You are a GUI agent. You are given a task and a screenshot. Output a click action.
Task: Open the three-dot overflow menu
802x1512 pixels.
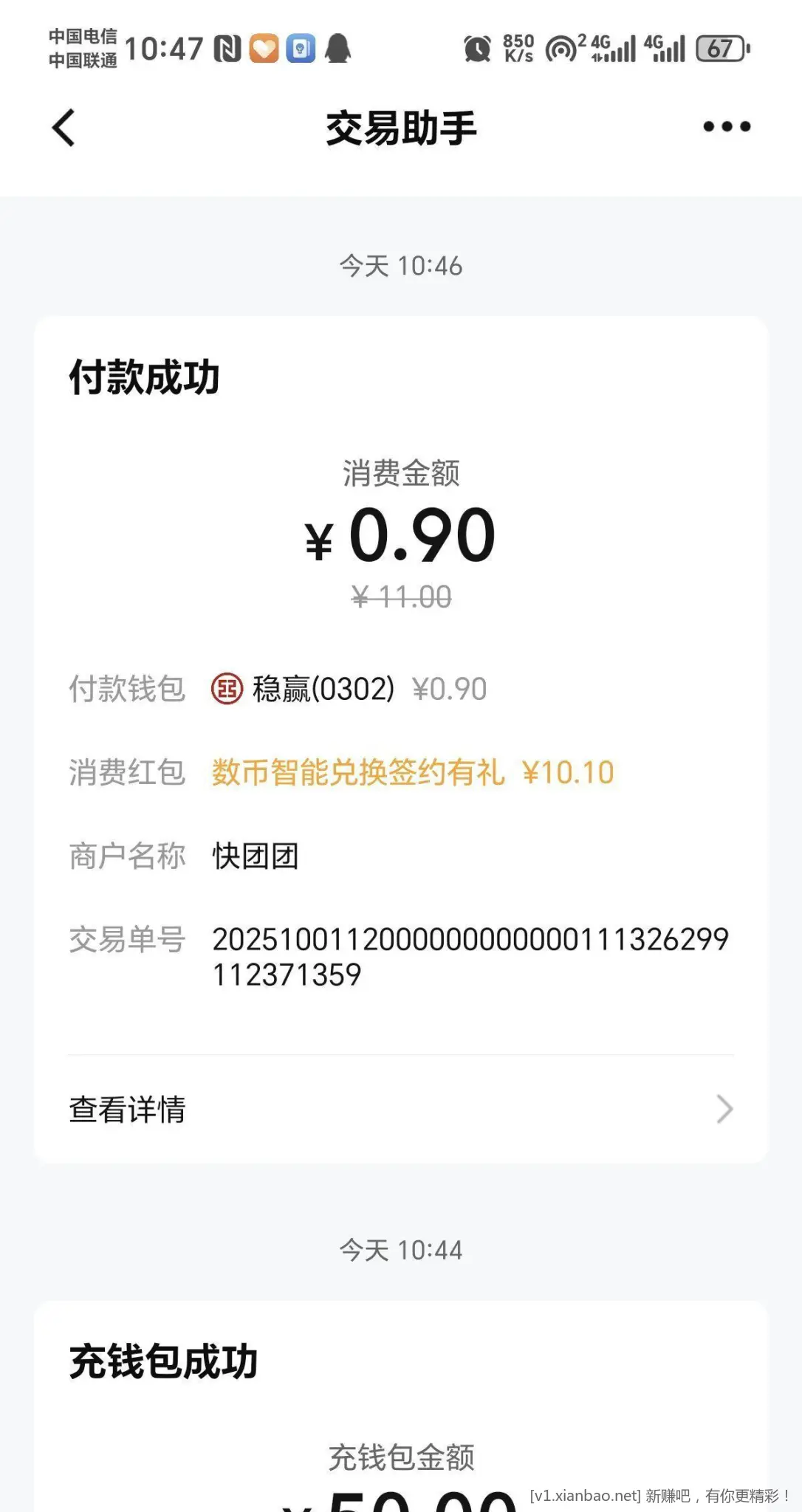pos(727,127)
